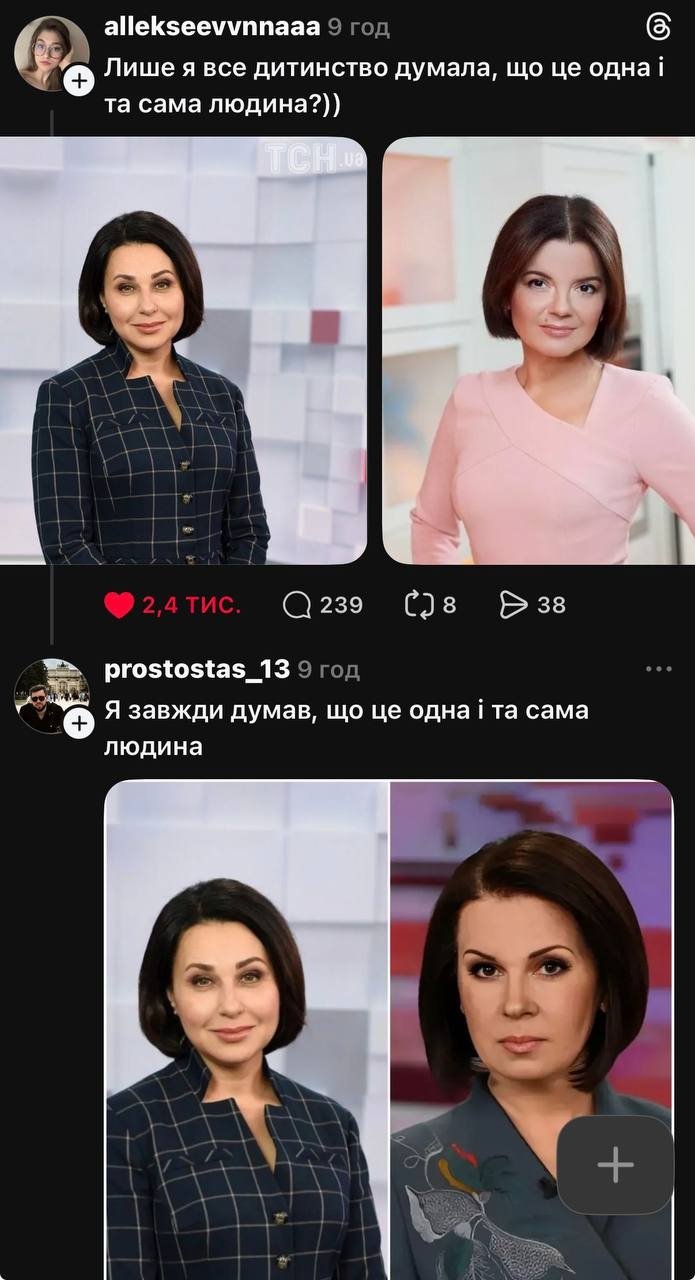Viewport: 695px width, 1280px height.
Task: Open overflow menu on prostostas_13's reply
Action: 658,669
